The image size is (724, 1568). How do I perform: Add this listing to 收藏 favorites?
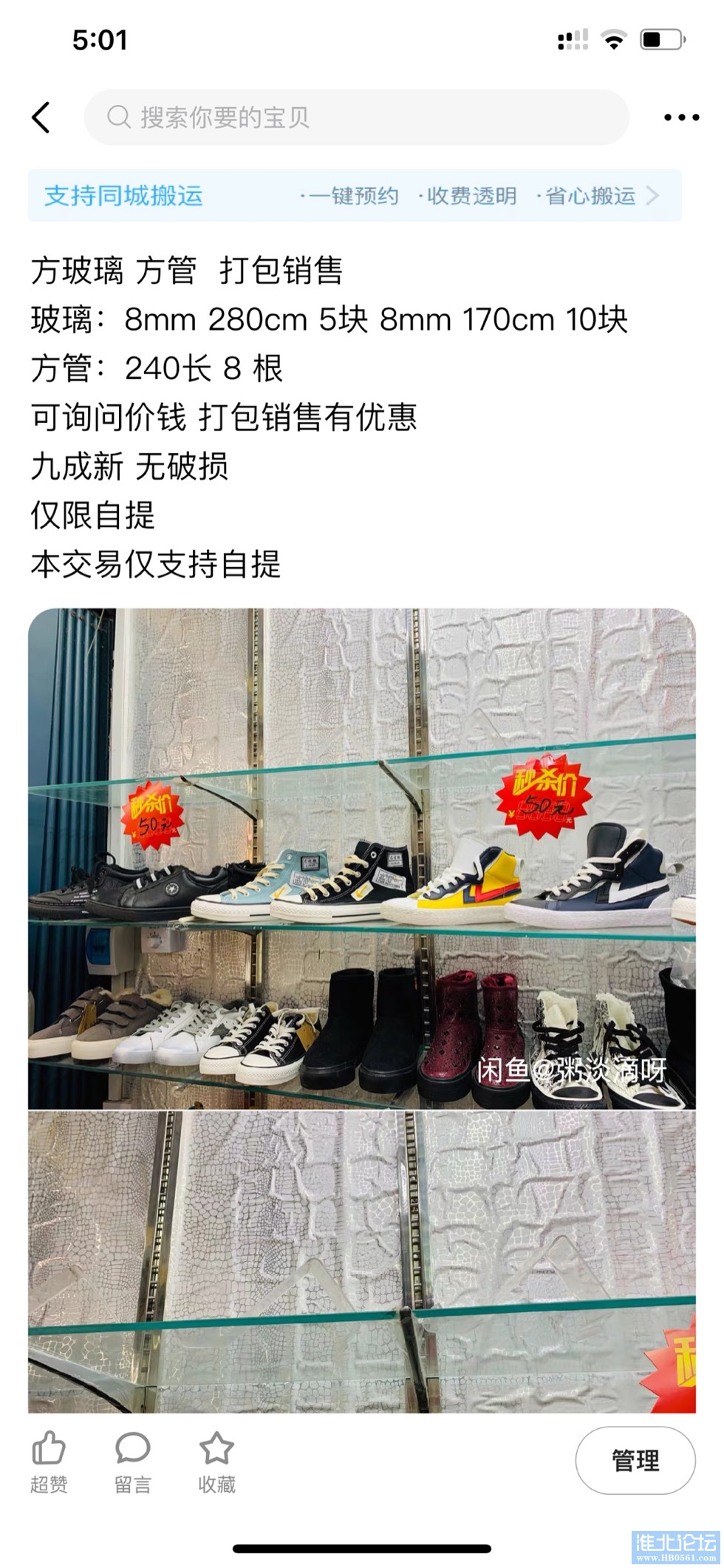click(x=216, y=1462)
